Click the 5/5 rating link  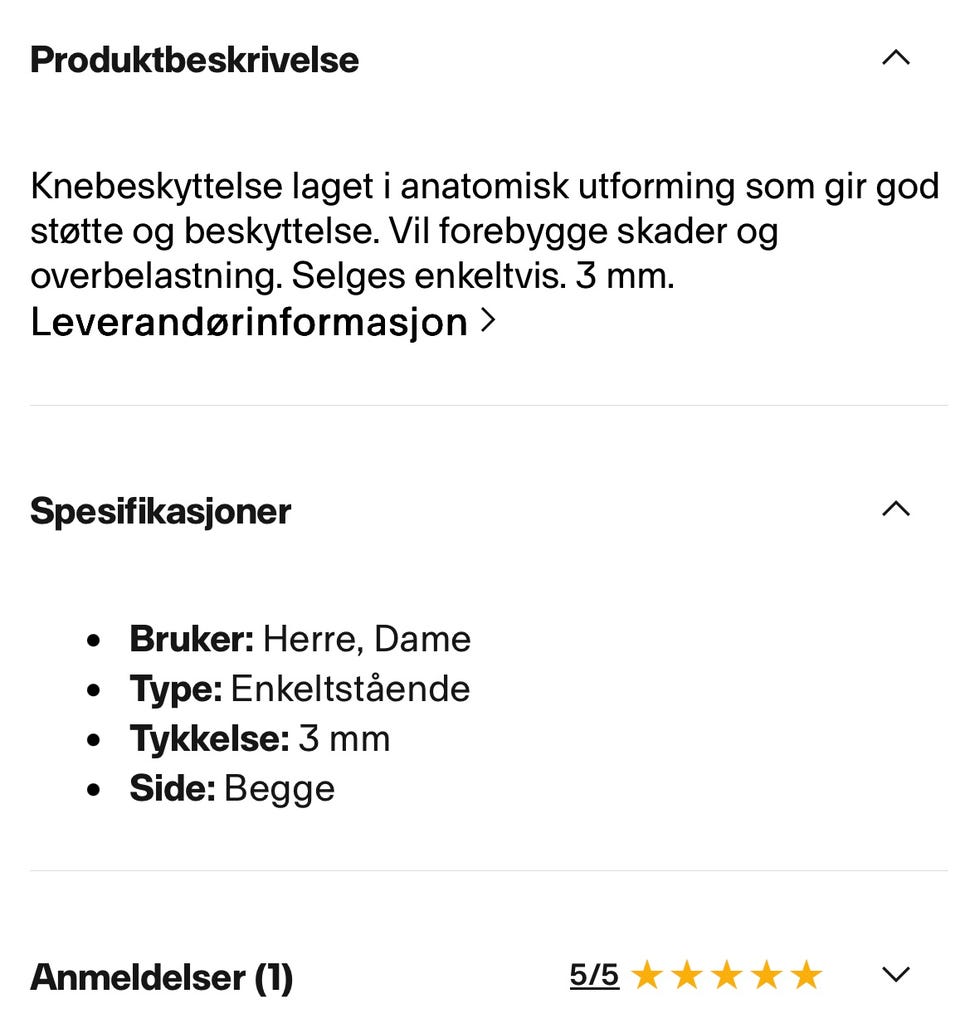(x=594, y=974)
